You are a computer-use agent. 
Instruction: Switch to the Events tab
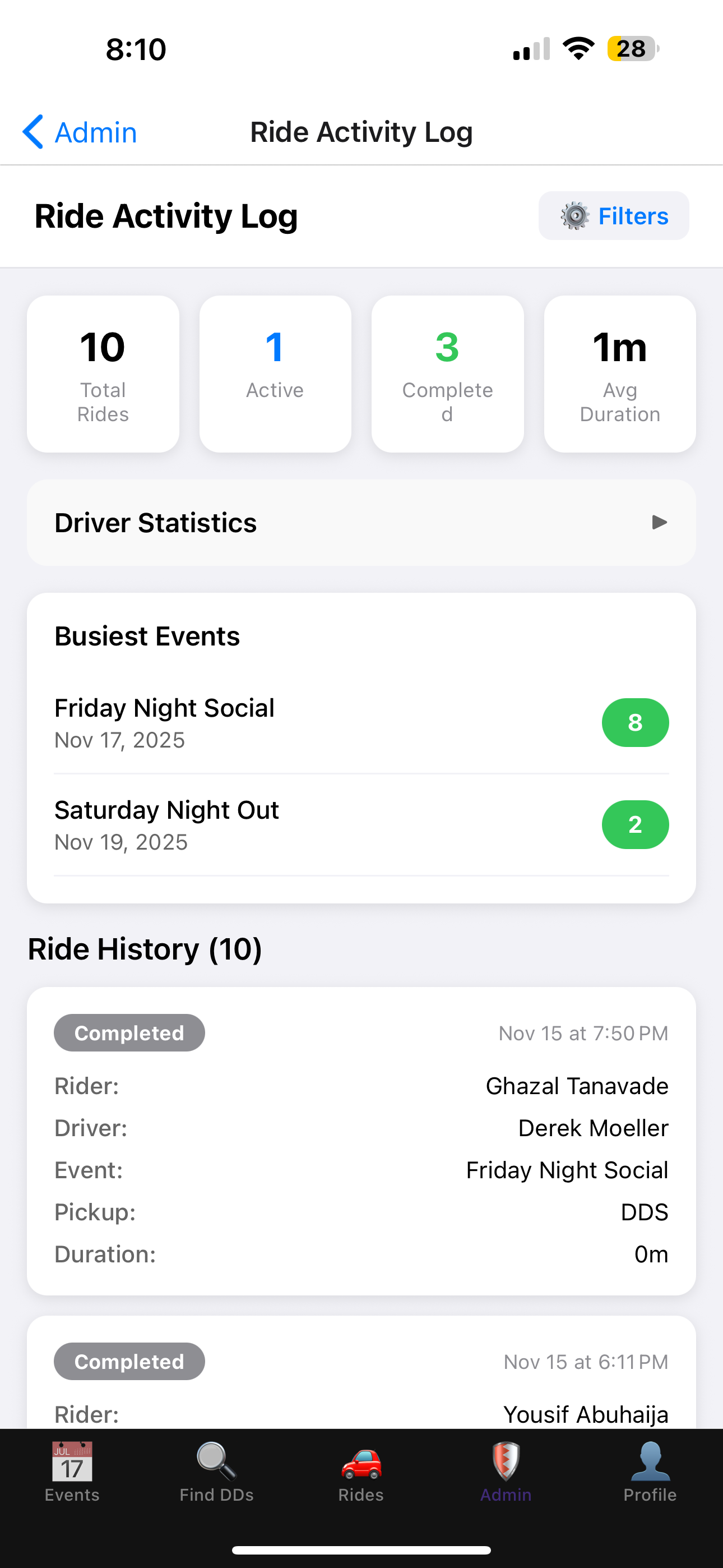[x=72, y=1473]
